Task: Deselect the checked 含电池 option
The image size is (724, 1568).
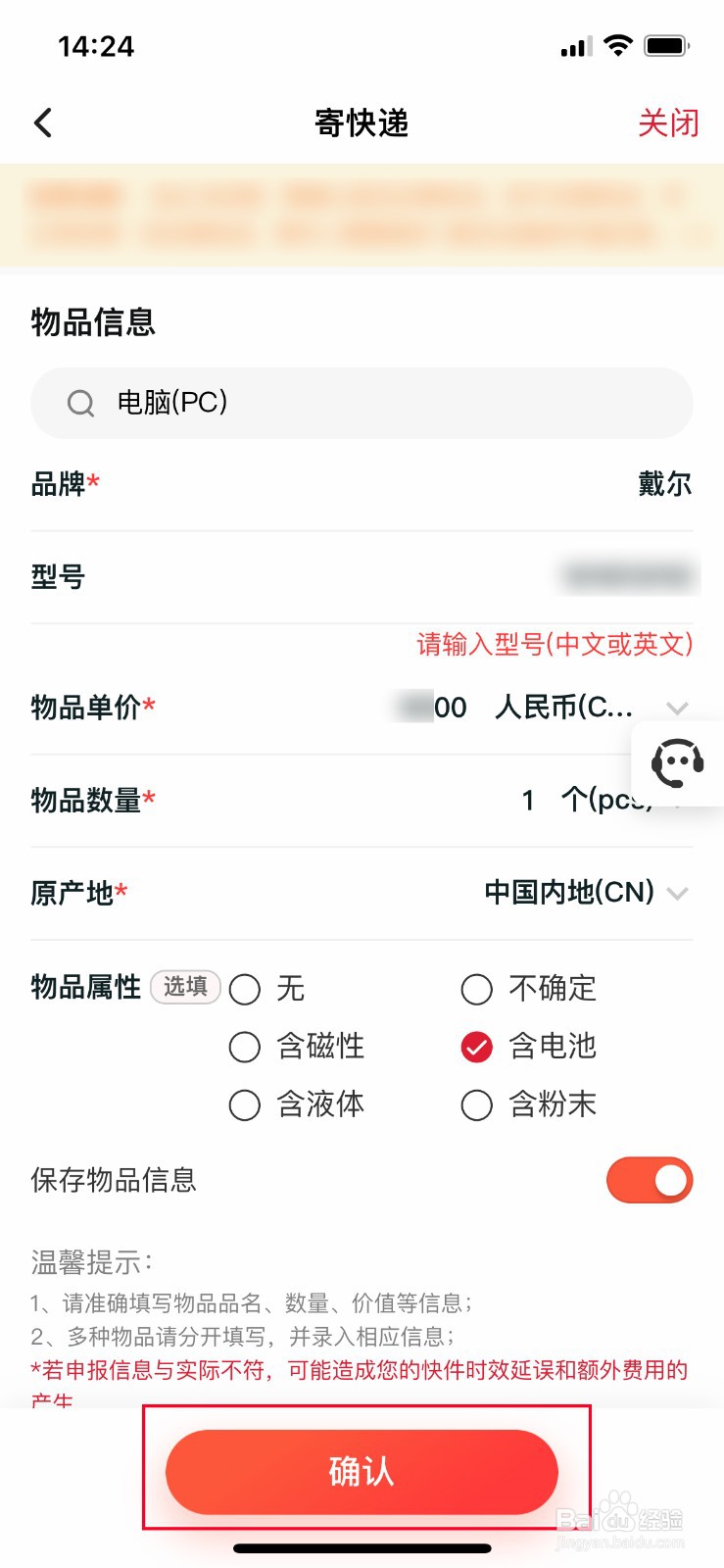Action: tap(477, 1047)
